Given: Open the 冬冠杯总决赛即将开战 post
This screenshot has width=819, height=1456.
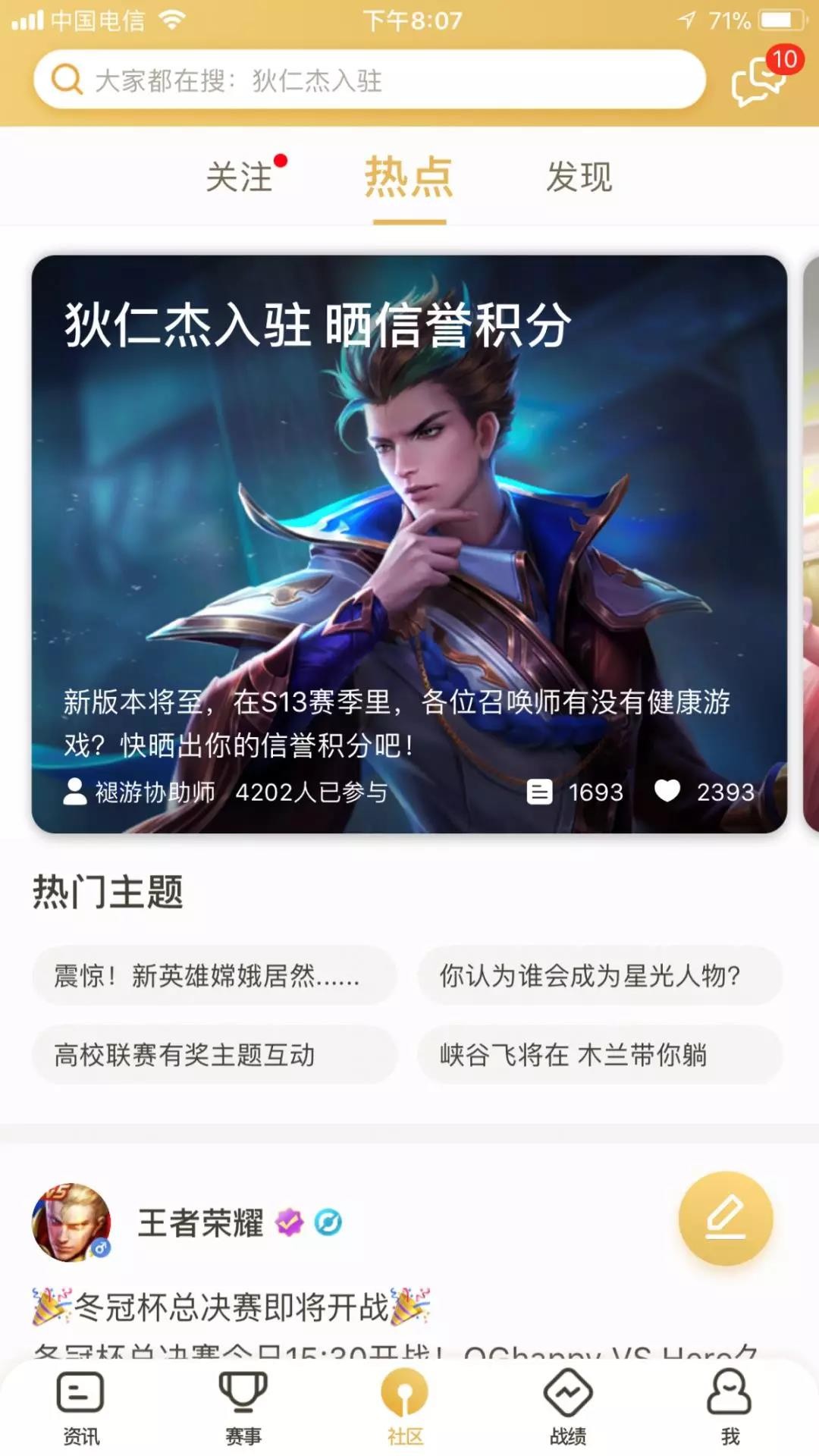Looking at the screenshot, I should 231,1307.
